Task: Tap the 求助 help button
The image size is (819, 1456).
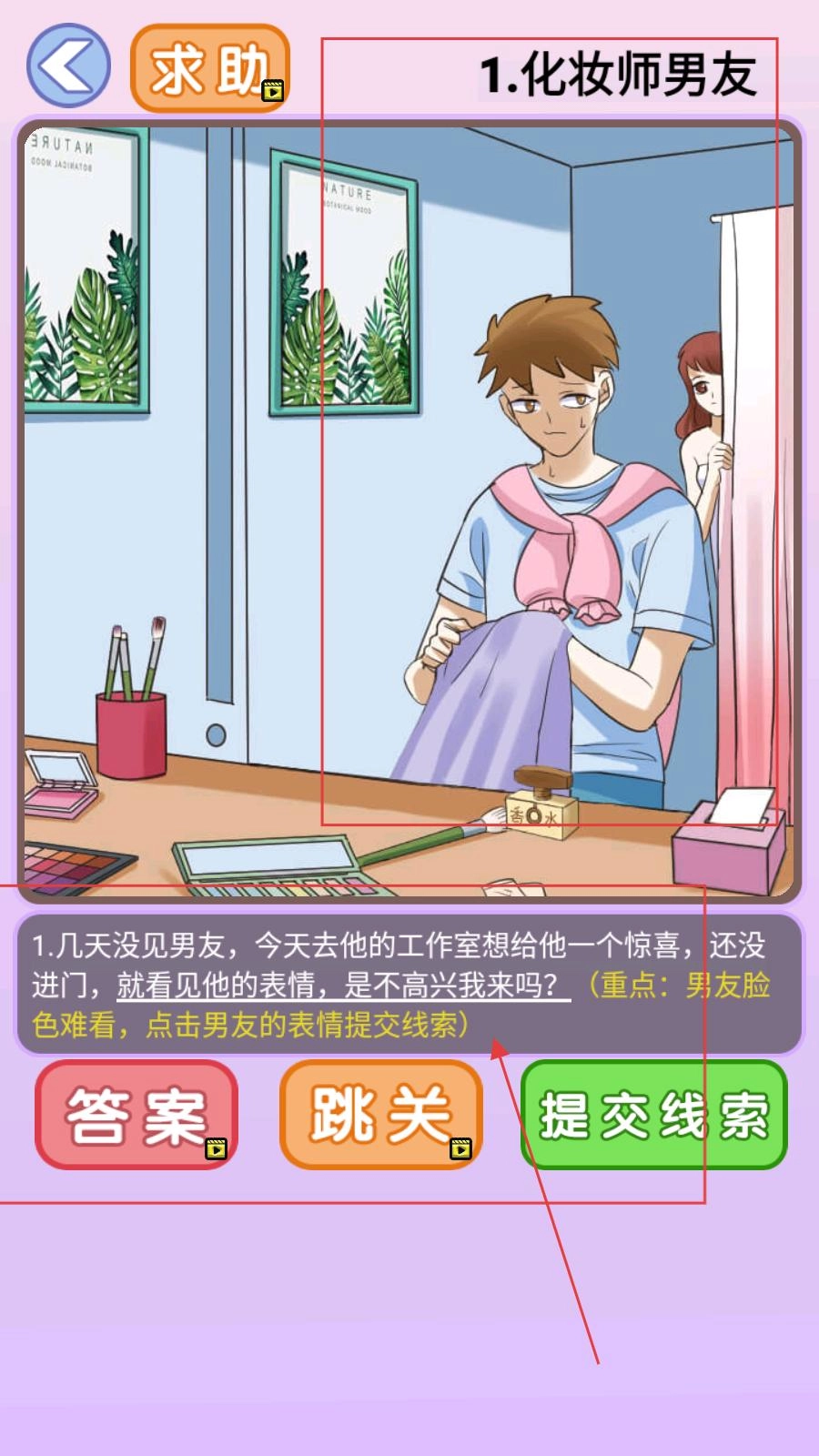Action: pos(210,68)
